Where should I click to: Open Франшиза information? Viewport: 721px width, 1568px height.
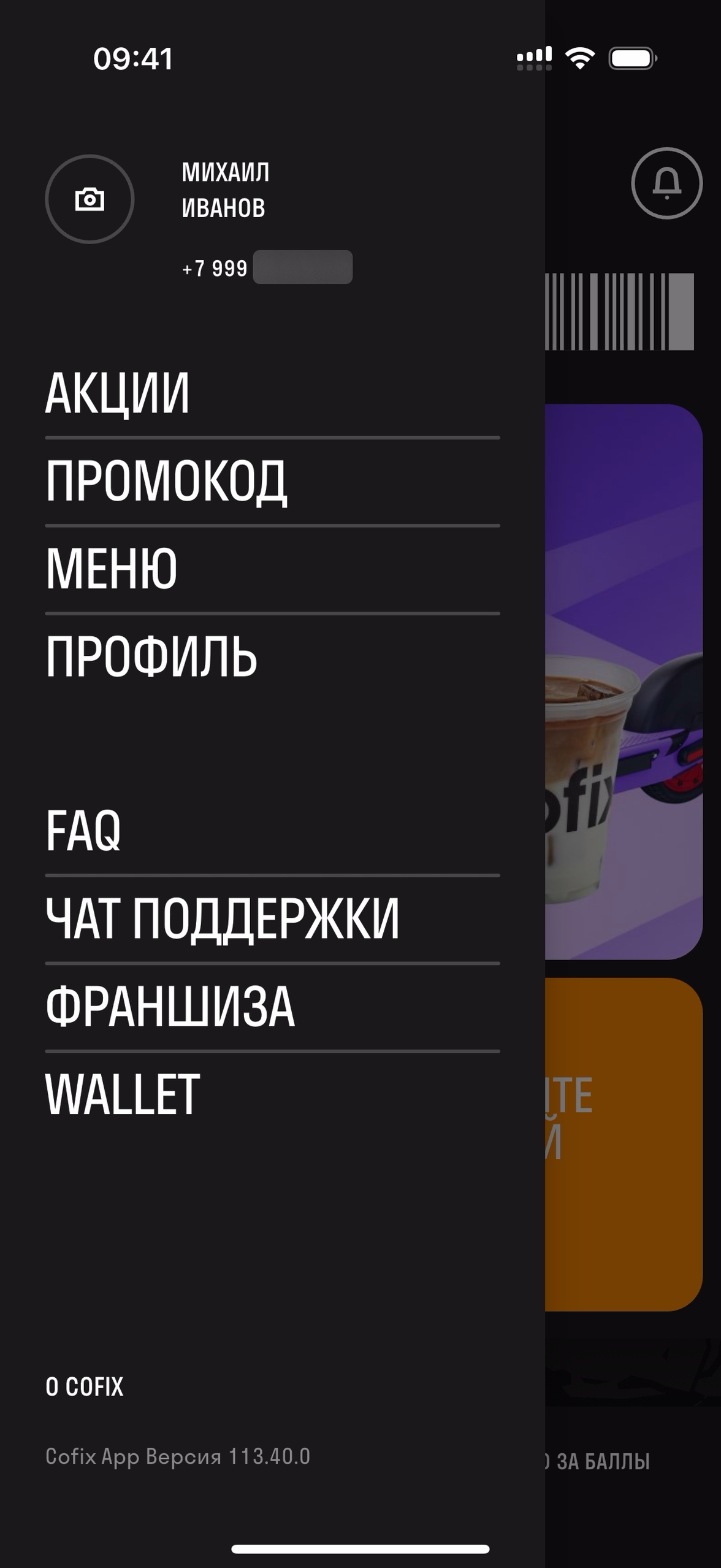coord(170,1006)
